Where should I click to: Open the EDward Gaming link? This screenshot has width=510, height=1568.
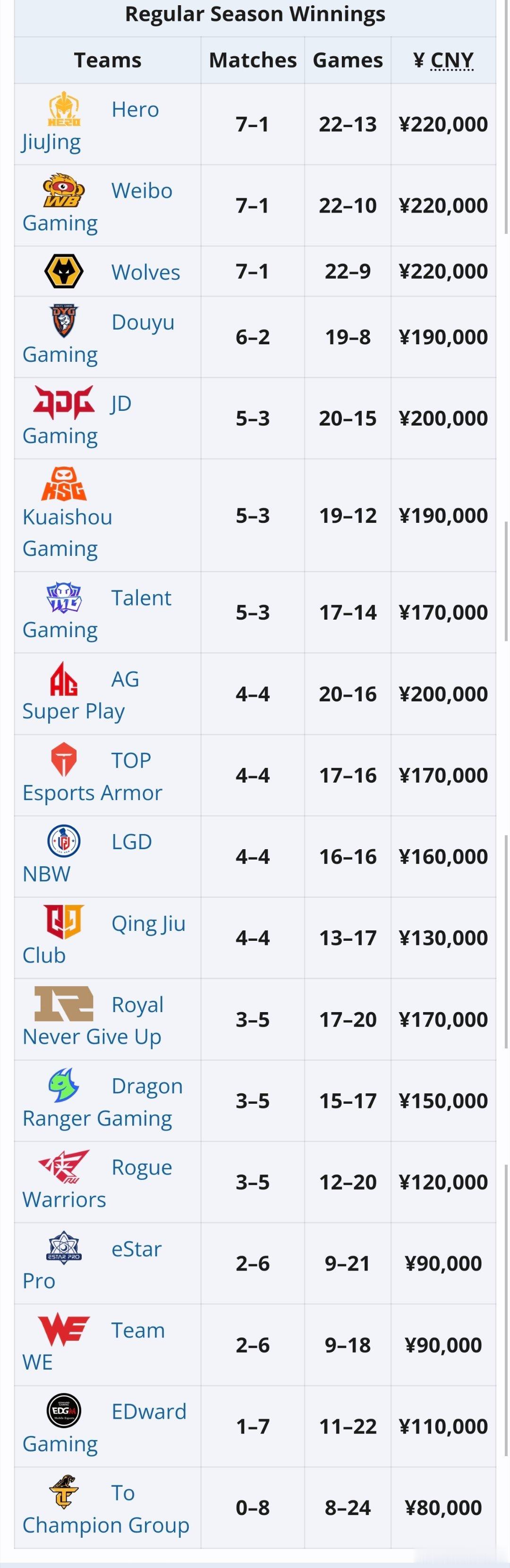[148, 1412]
